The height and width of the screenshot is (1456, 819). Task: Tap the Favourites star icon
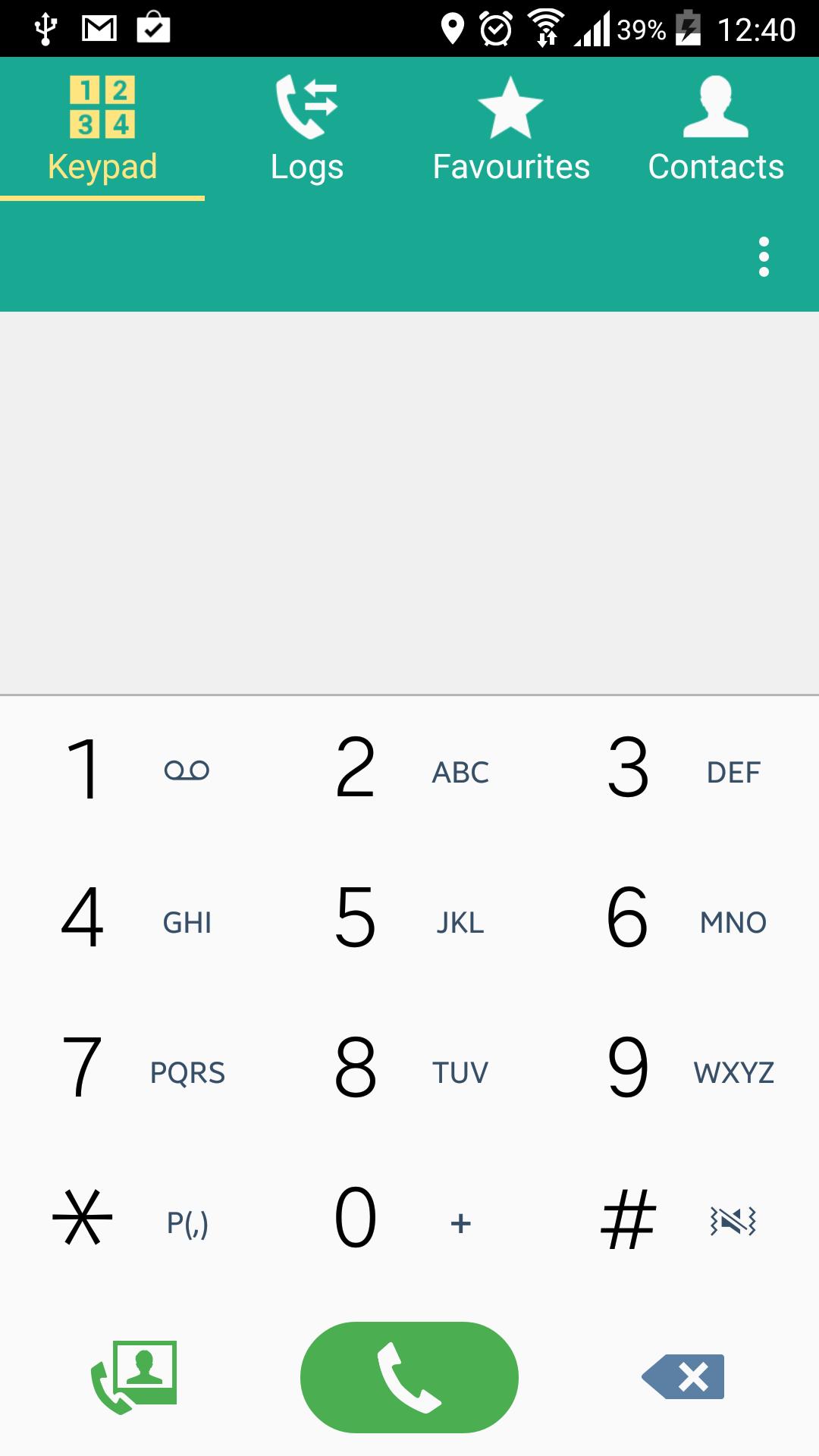pyautogui.click(x=510, y=110)
